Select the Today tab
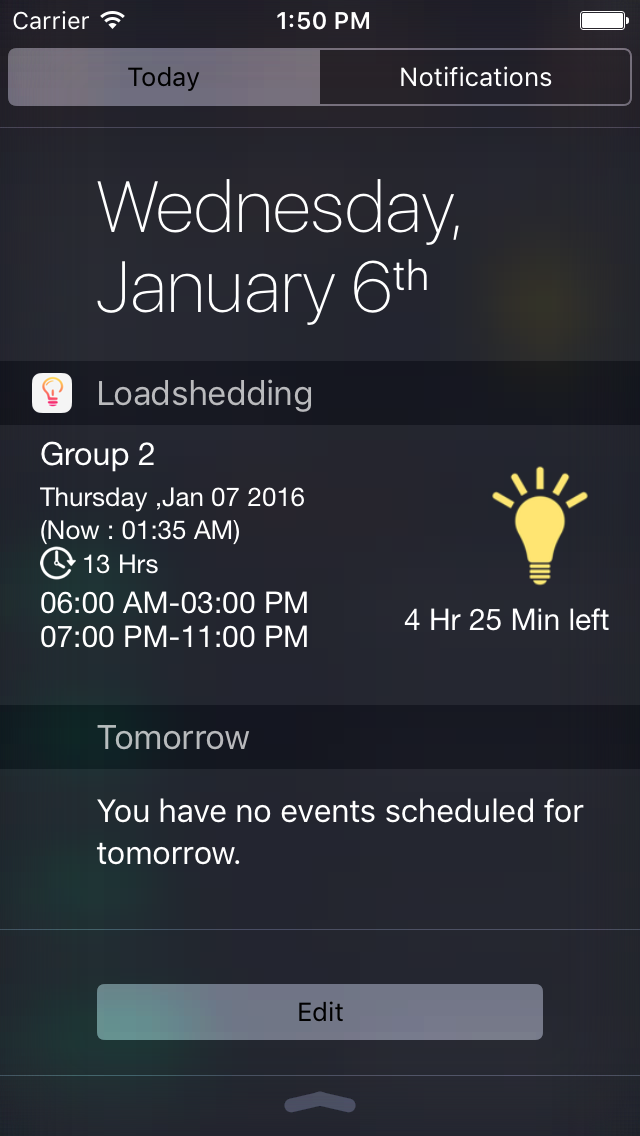The width and height of the screenshot is (640, 1136). tap(164, 77)
